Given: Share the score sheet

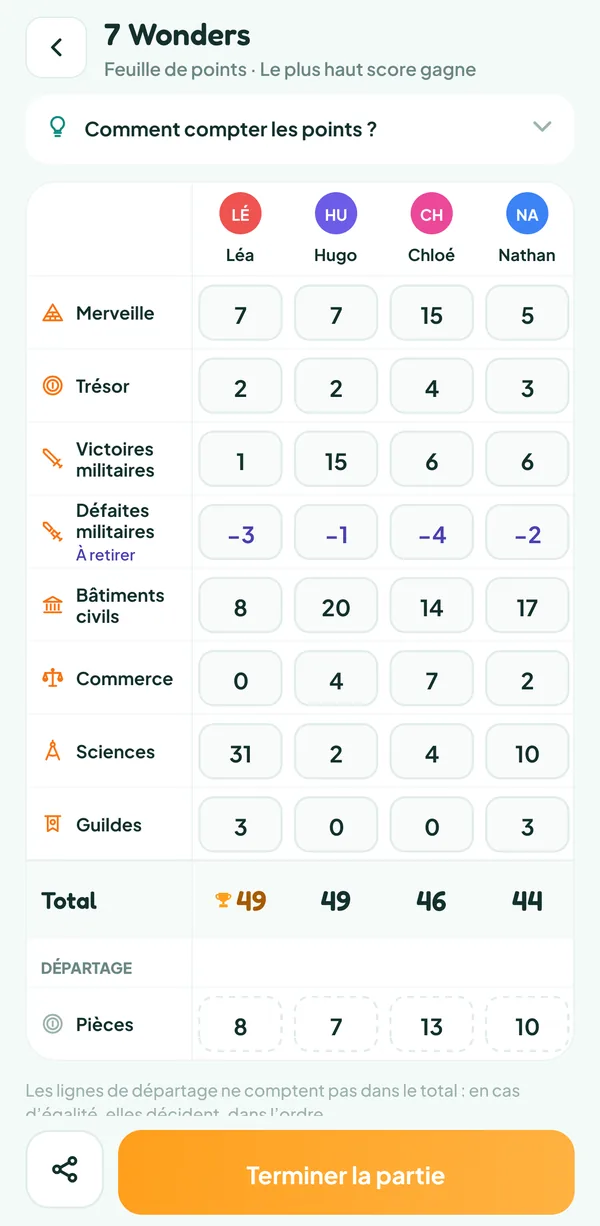Looking at the screenshot, I should tap(65, 1170).
